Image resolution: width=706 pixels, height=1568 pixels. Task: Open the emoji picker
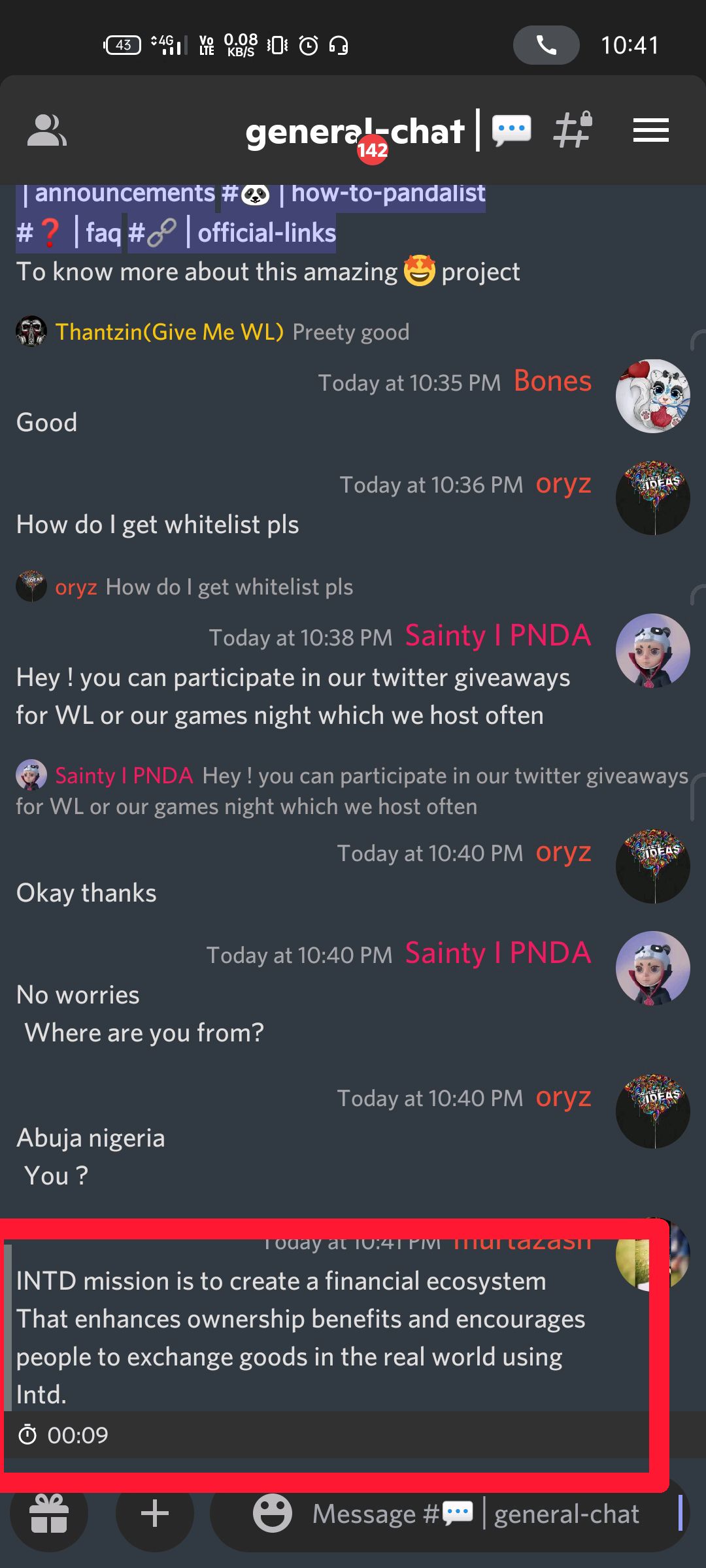pyautogui.click(x=272, y=1513)
